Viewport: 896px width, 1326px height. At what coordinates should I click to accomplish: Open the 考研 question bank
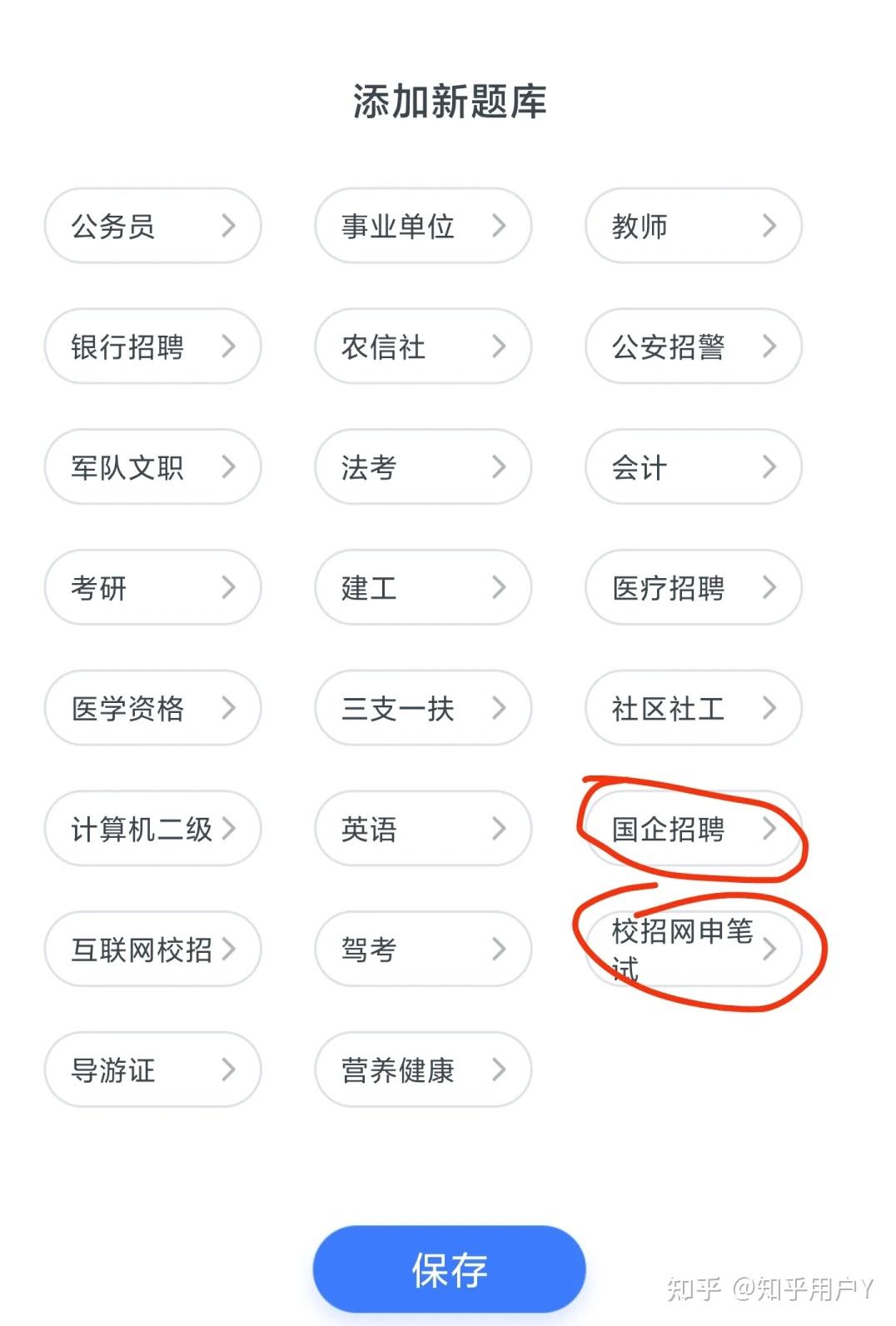point(152,587)
